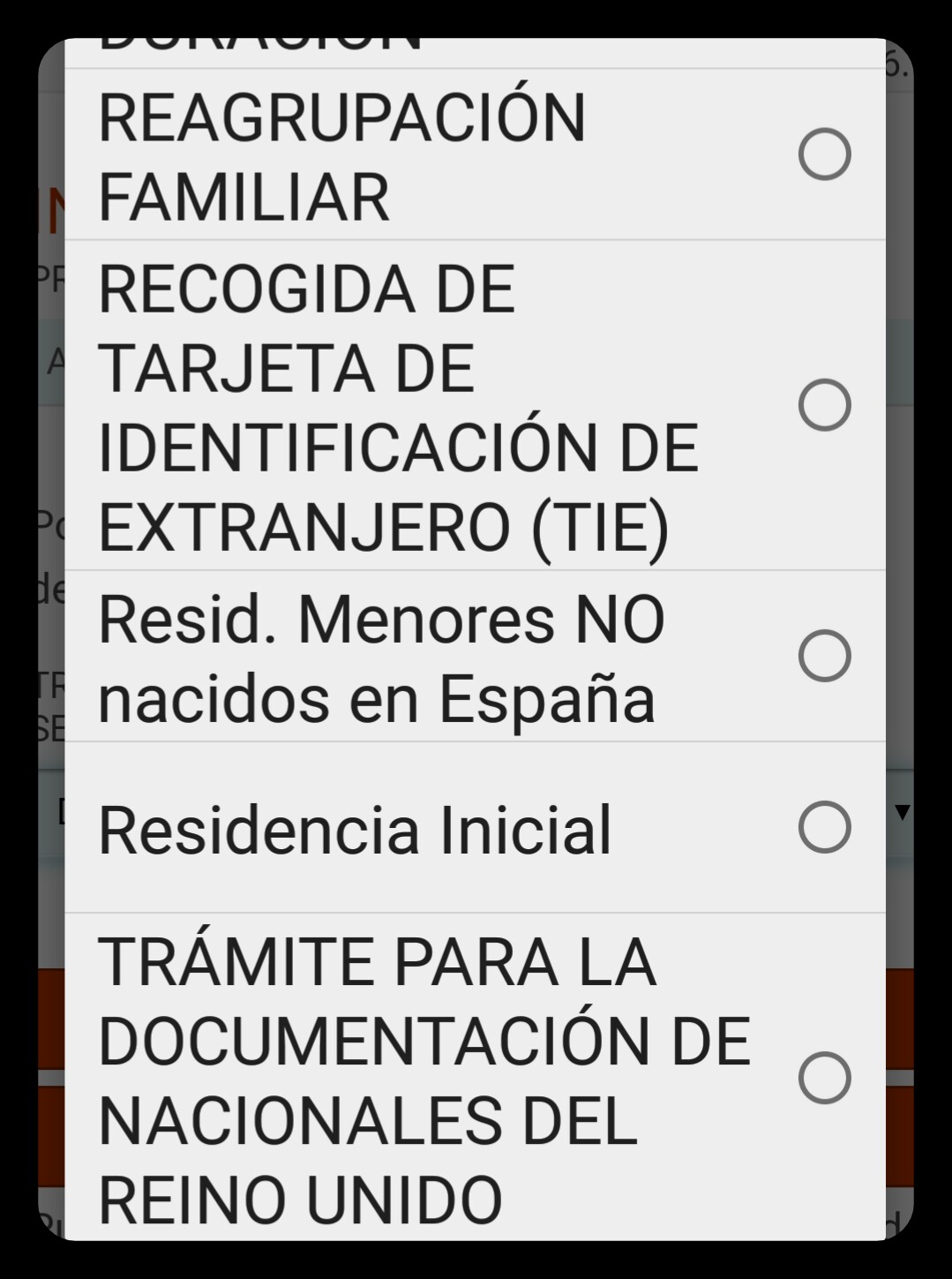
Task: Choose TRÁMITE PARA NACIONALES DEL REINO UNIDO
Action: point(824,1078)
